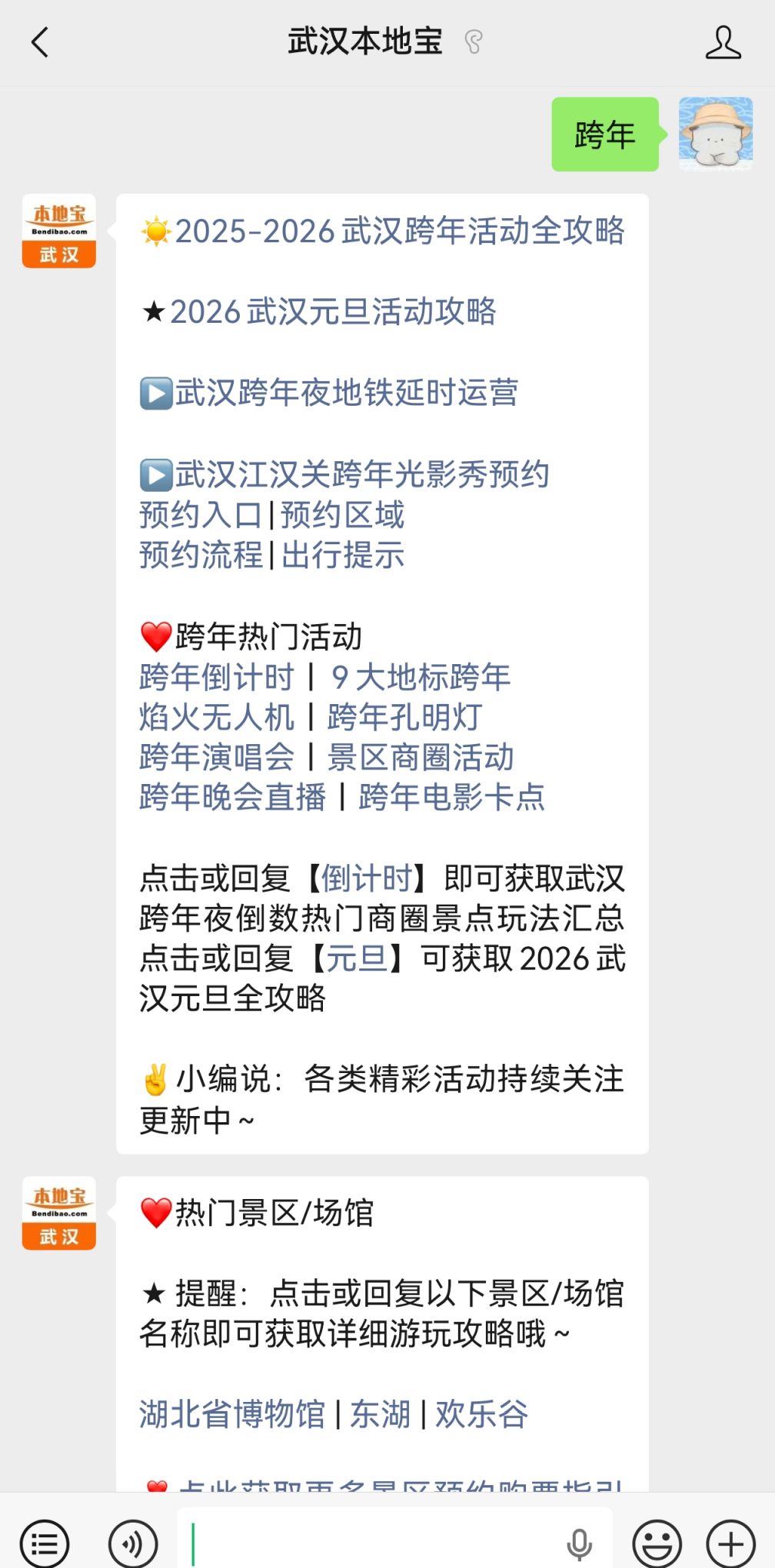Screen dimensions: 775x1568
Task: Open the account profile icon
Action: point(723,42)
